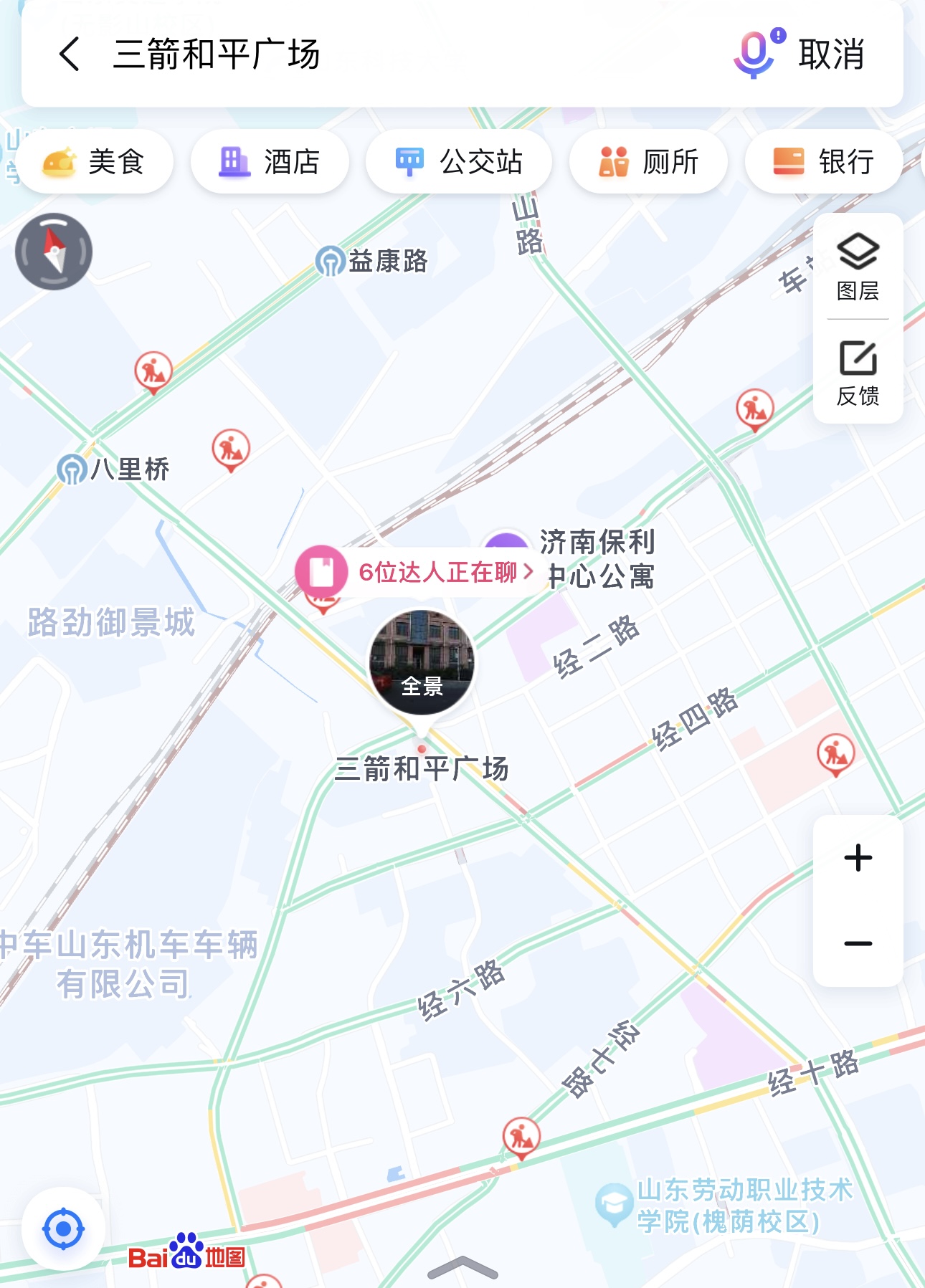Start voice search with the microphone
Viewport: 925px width, 1288px height.
(x=756, y=54)
